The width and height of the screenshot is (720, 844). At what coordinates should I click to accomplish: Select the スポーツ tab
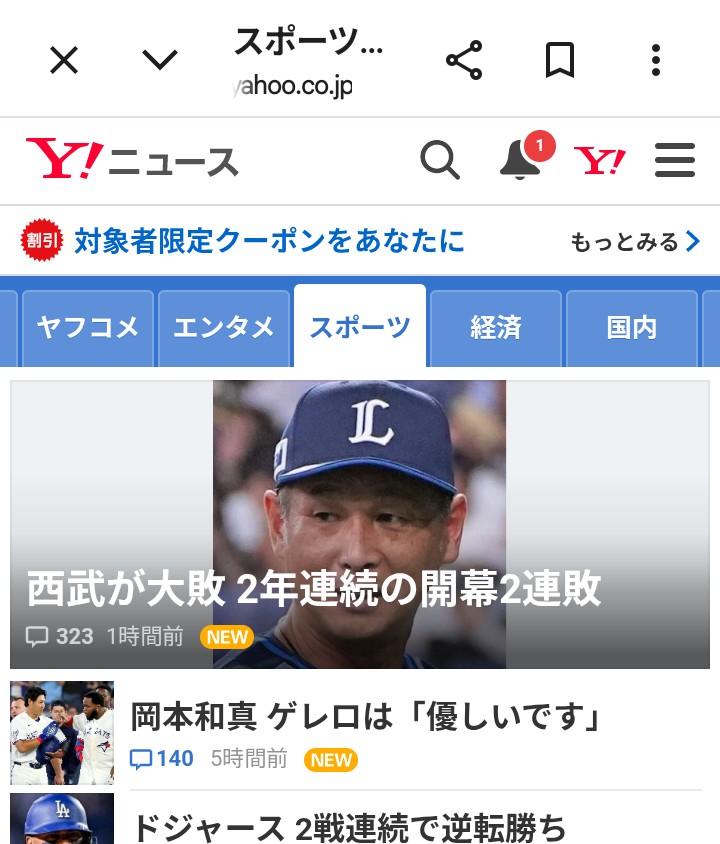point(360,327)
